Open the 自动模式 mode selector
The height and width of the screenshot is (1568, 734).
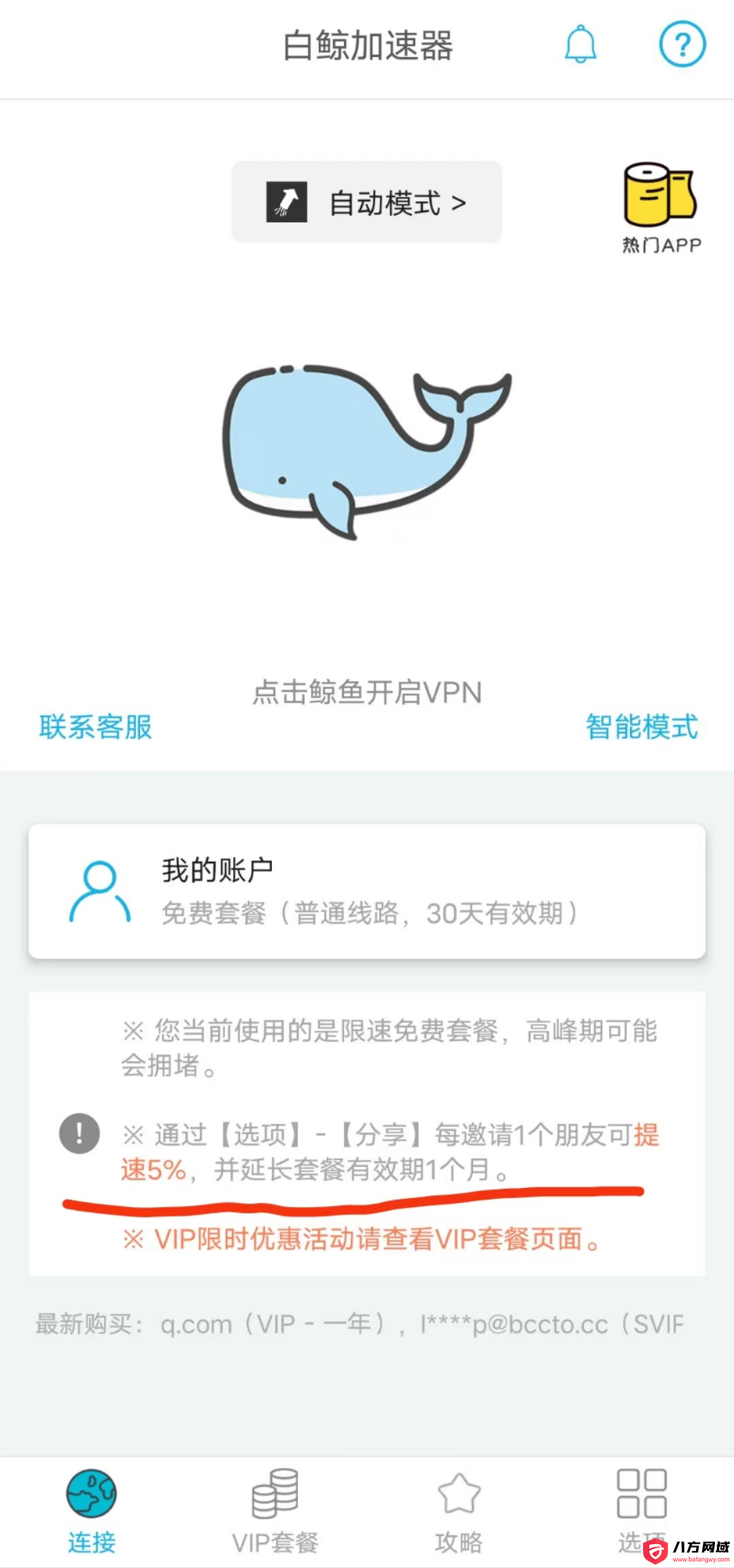coord(367,202)
